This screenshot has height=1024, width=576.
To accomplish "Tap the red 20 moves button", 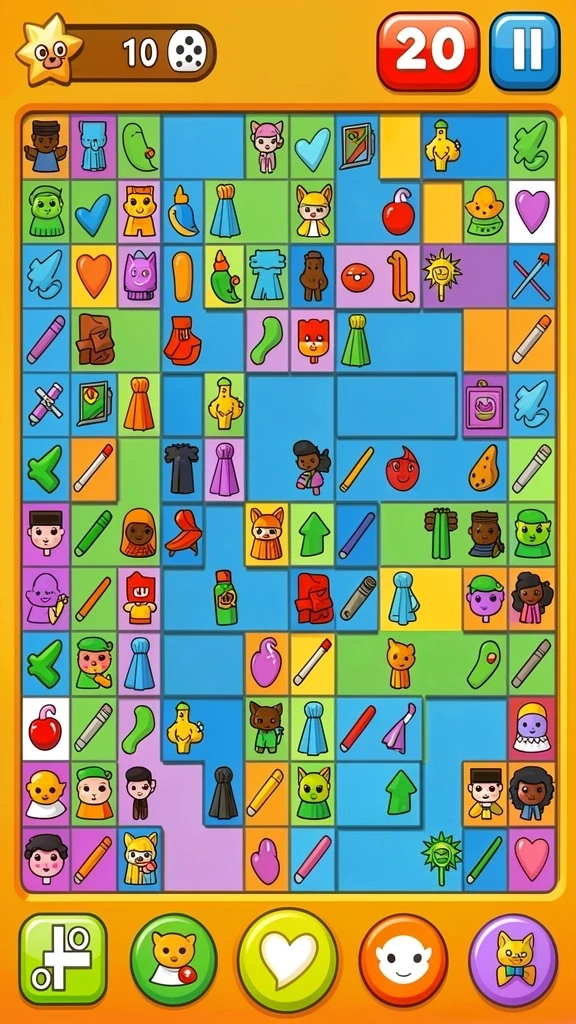I will point(428,52).
